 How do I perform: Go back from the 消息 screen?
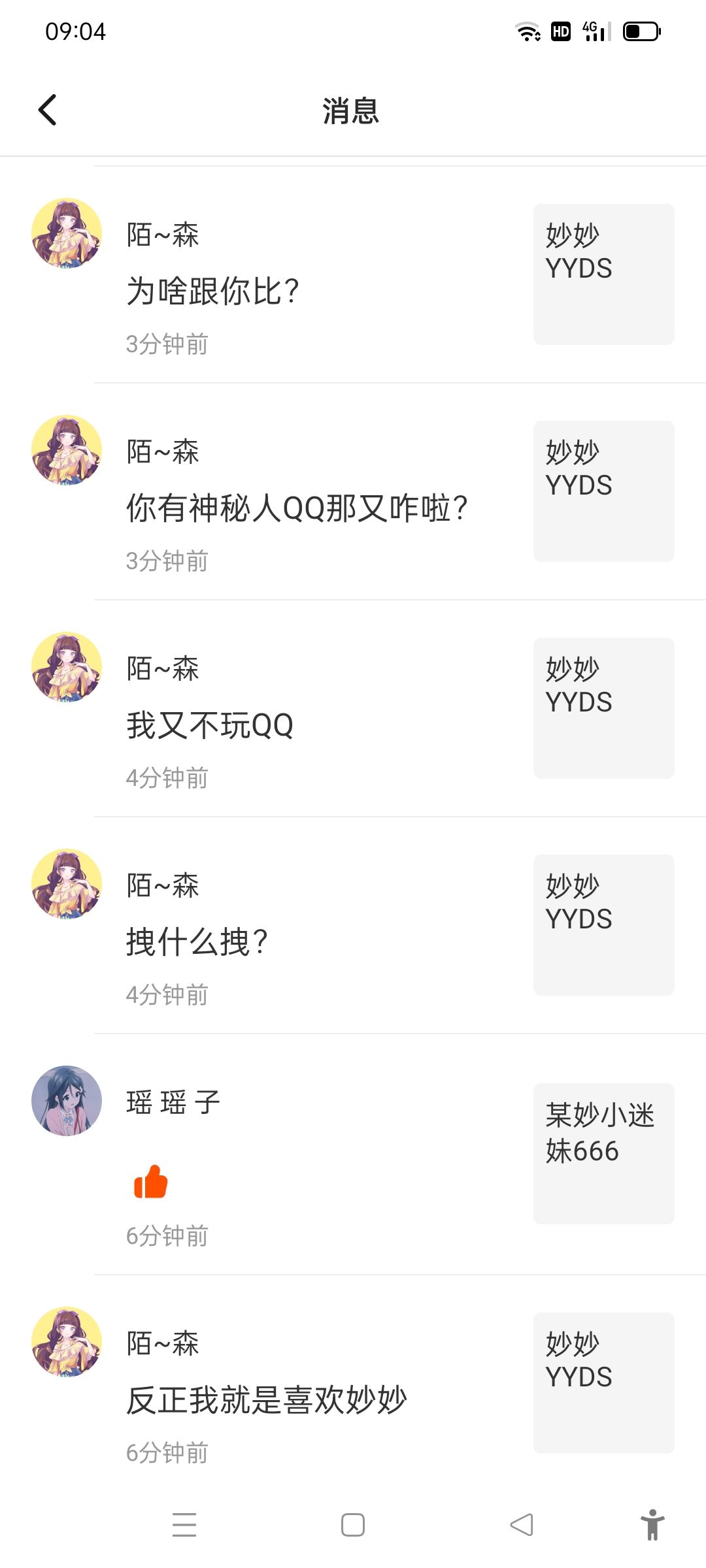(x=48, y=110)
